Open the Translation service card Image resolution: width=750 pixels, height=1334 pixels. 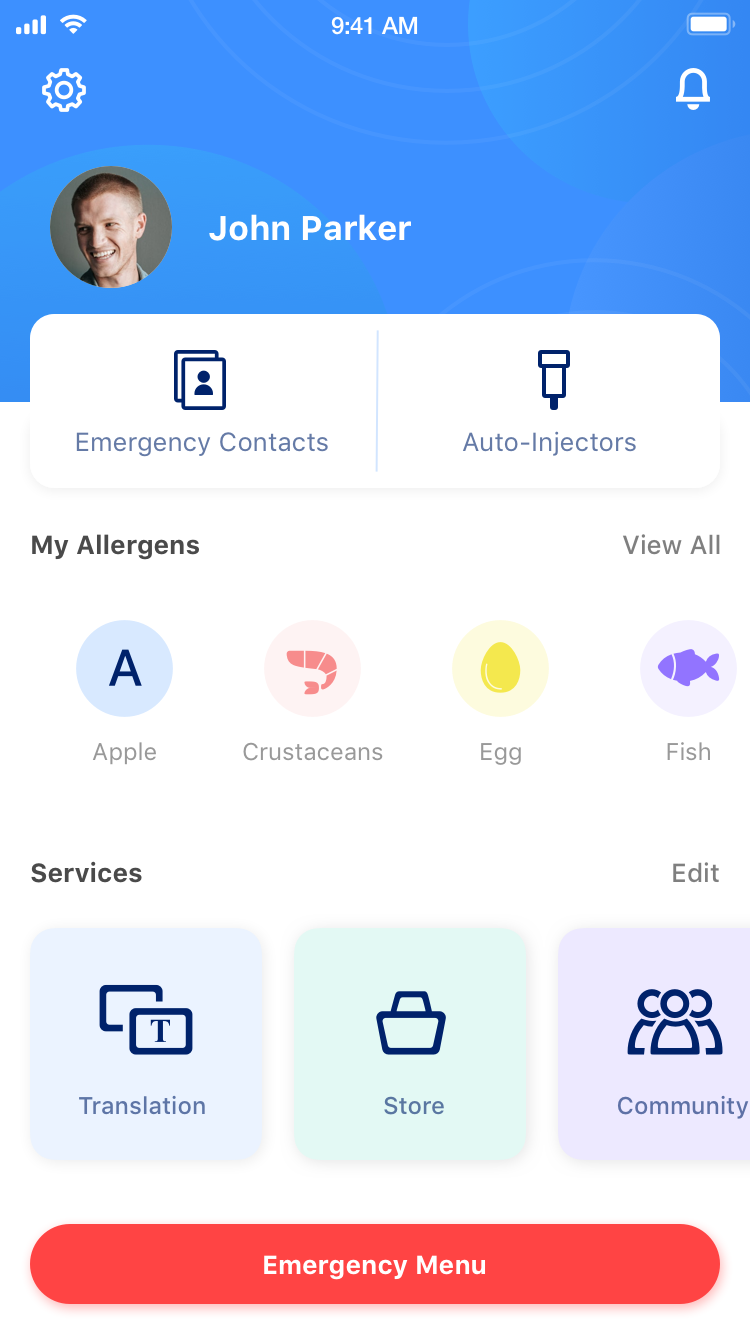tap(146, 1044)
